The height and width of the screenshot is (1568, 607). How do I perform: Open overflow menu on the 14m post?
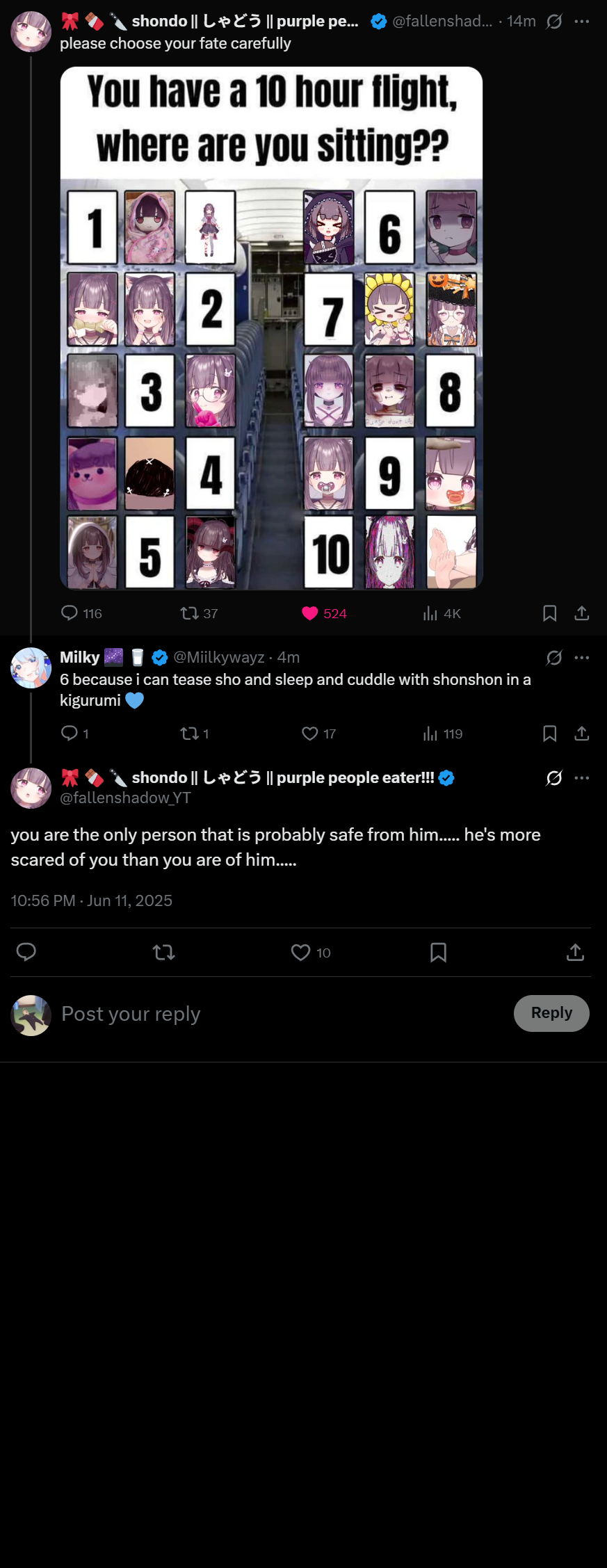582,22
